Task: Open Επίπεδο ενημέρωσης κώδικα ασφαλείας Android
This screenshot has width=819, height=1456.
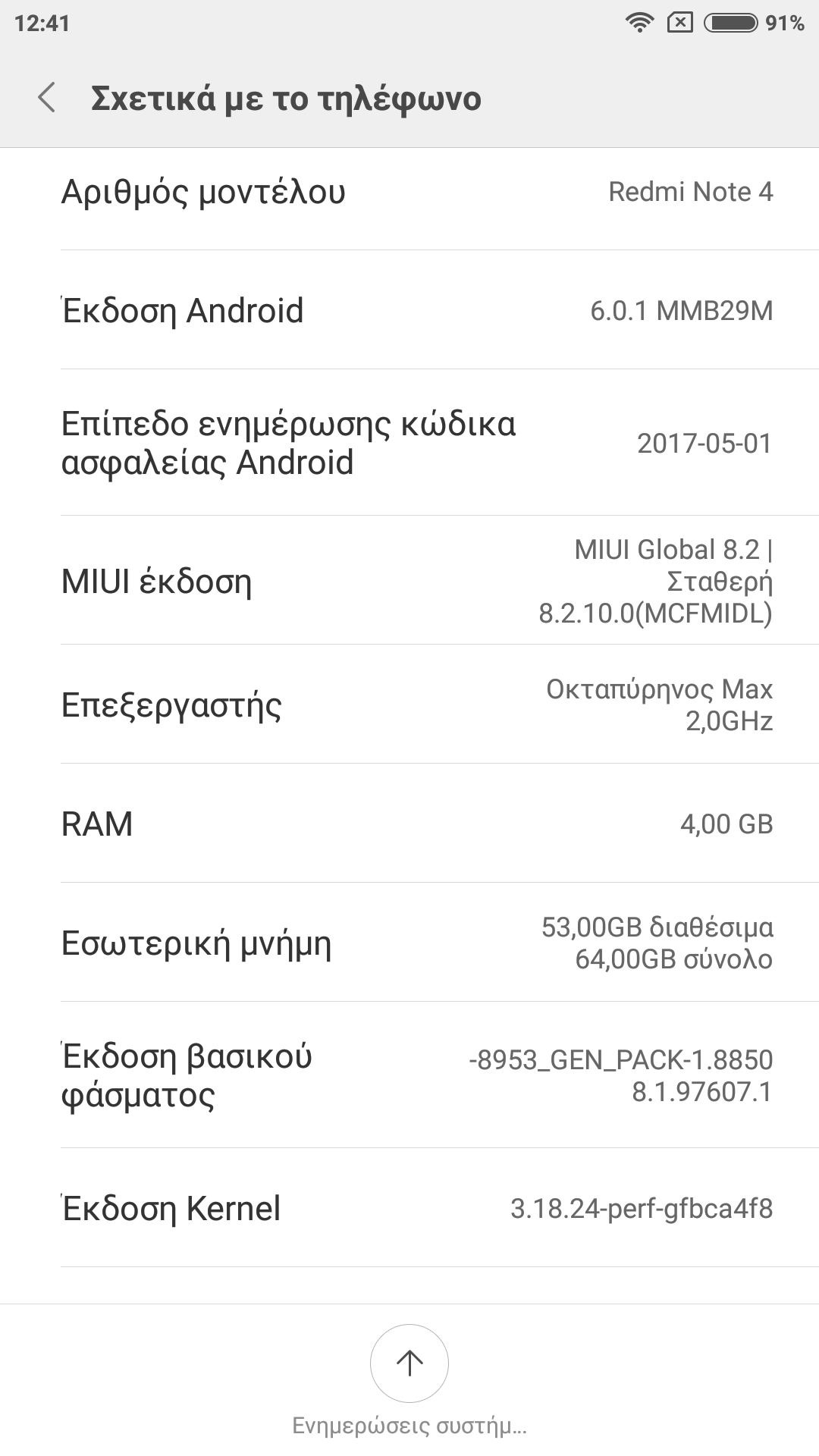Action: click(409, 443)
